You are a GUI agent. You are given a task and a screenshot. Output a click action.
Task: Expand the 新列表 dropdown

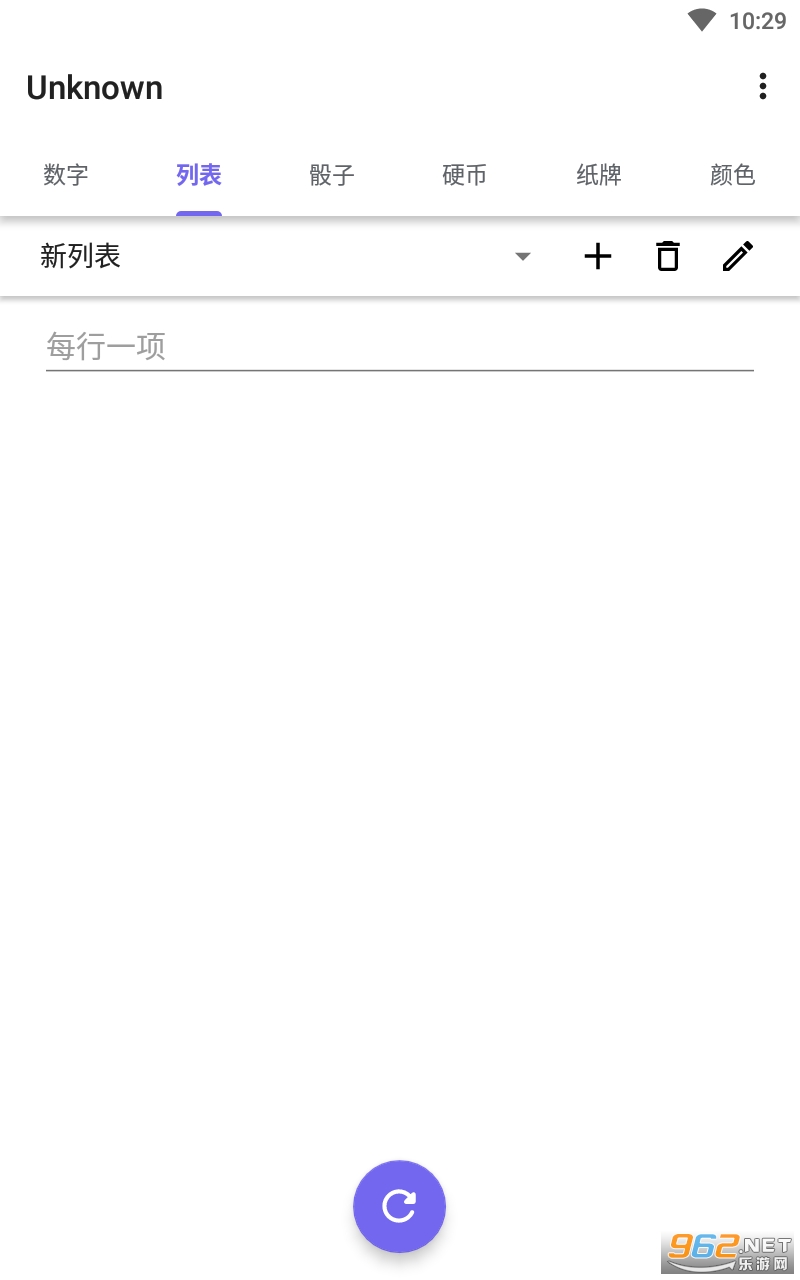[286, 257]
